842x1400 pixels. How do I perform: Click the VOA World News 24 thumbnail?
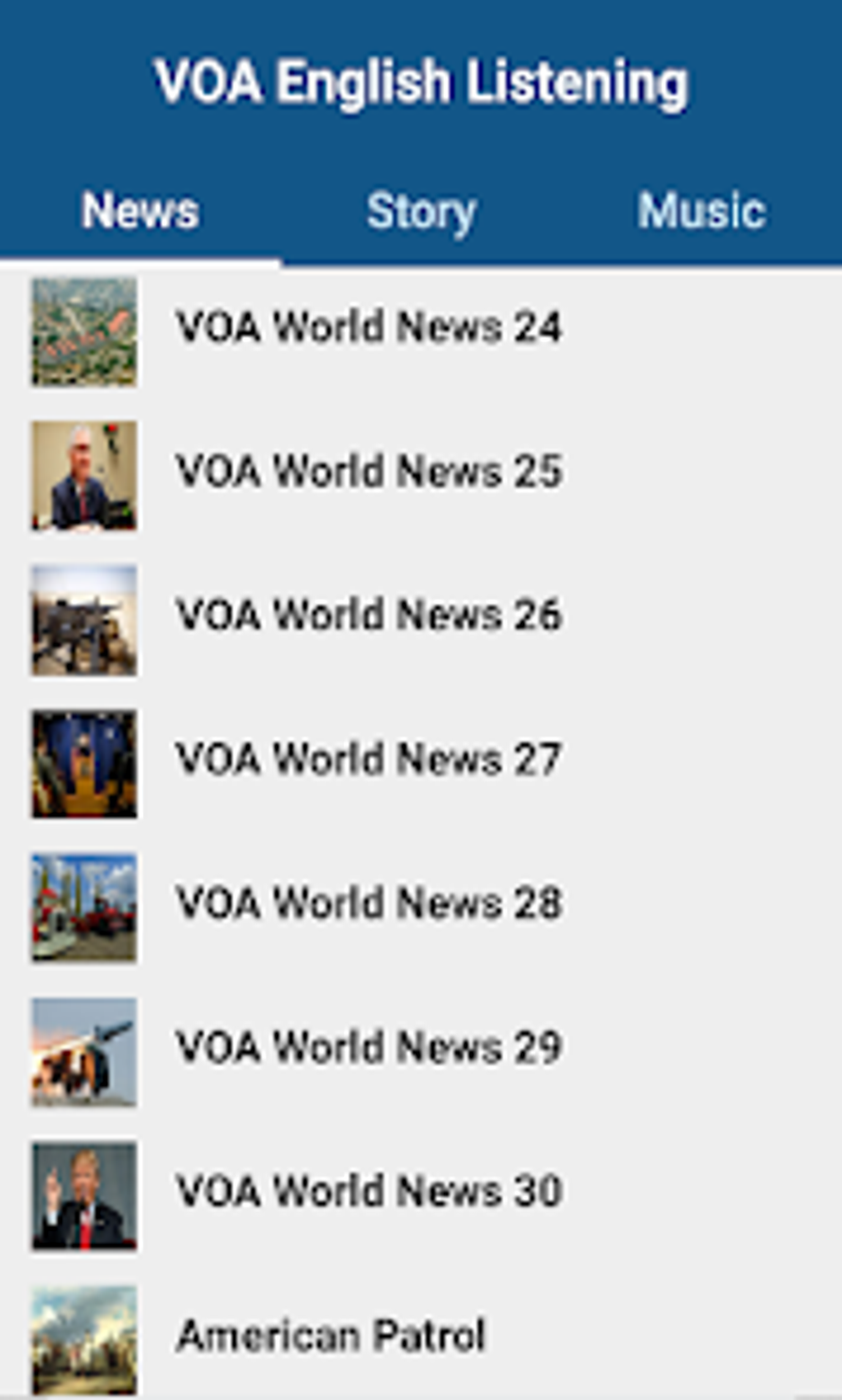coord(83,332)
